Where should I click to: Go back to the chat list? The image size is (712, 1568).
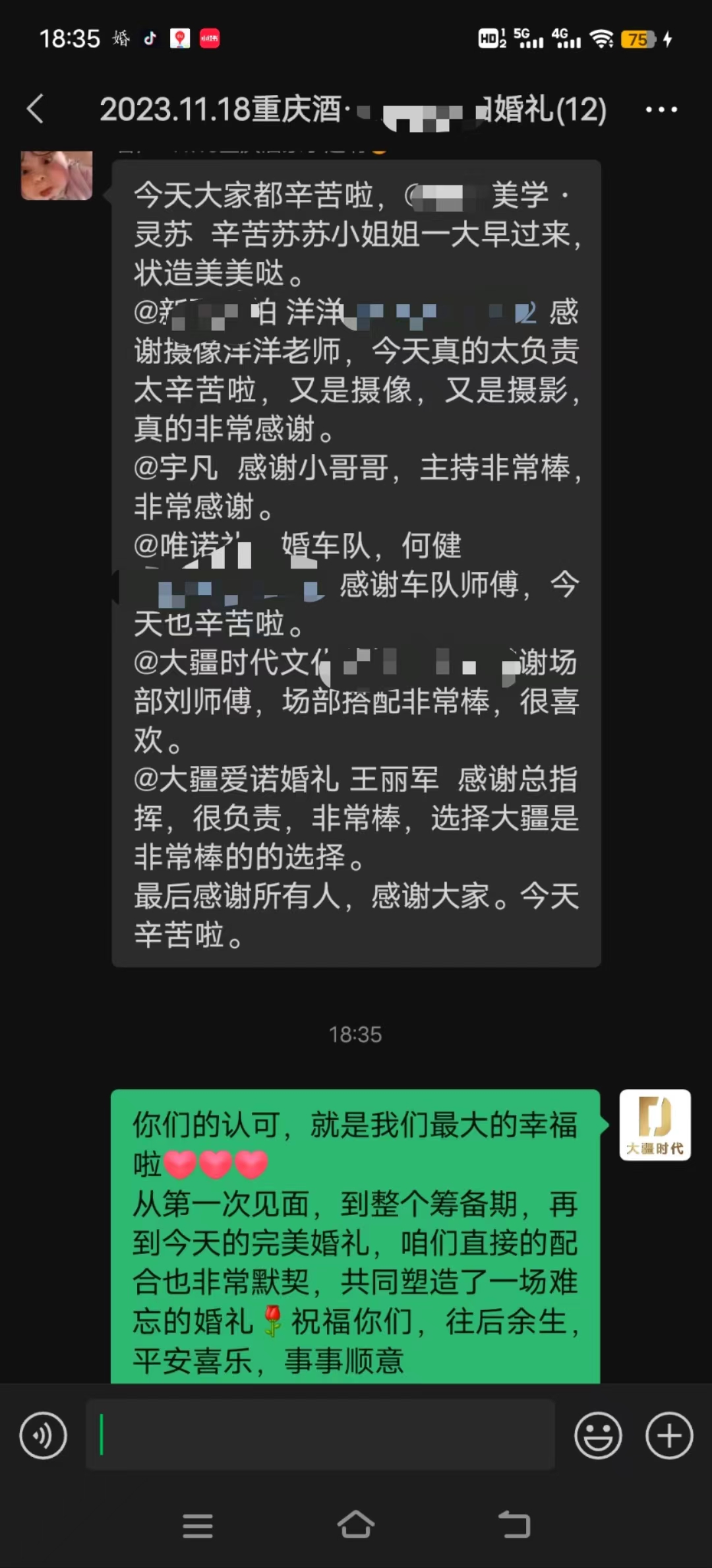tap(36, 109)
